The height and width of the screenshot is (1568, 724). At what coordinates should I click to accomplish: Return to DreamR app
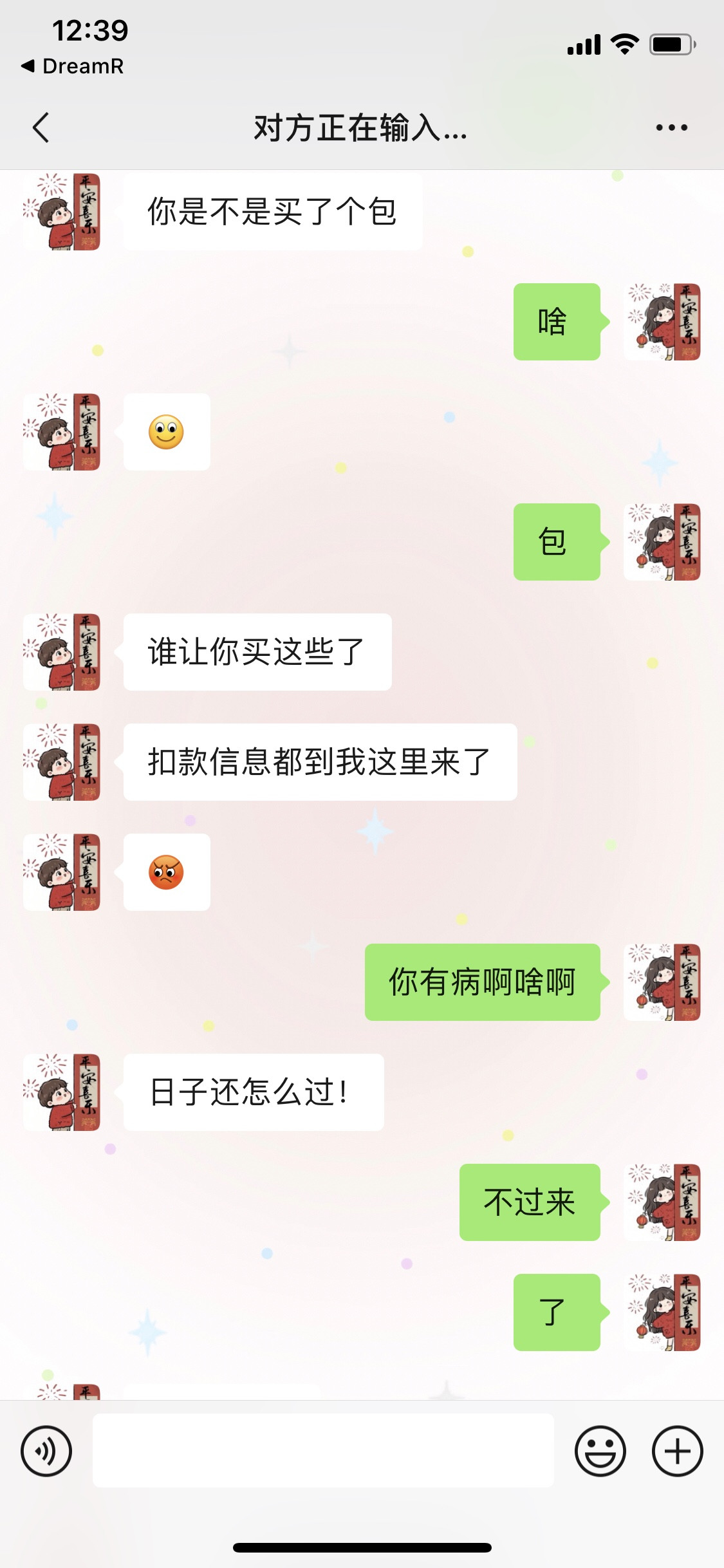(x=72, y=66)
